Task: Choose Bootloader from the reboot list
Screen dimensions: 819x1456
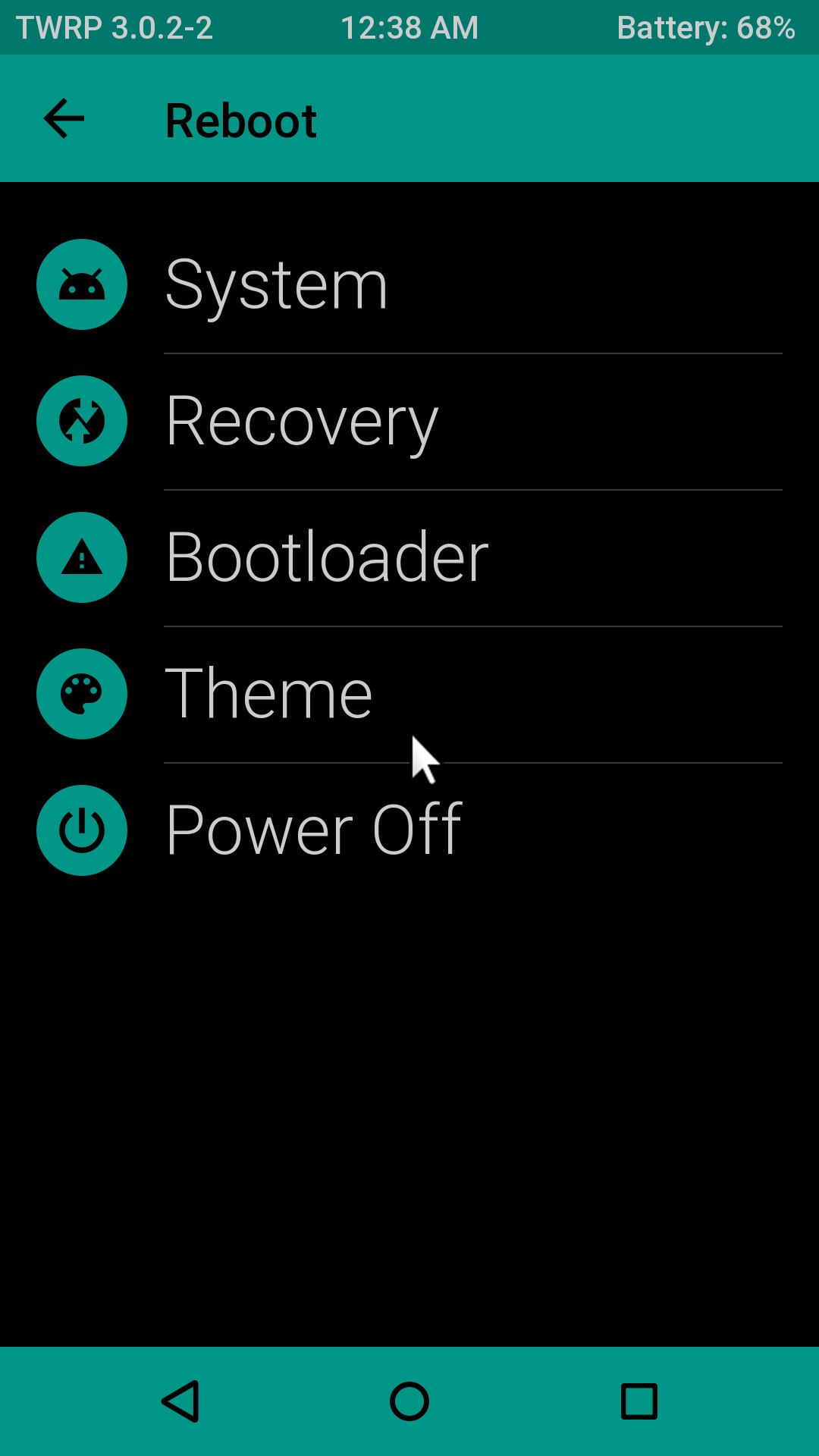Action: pos(327,558)
